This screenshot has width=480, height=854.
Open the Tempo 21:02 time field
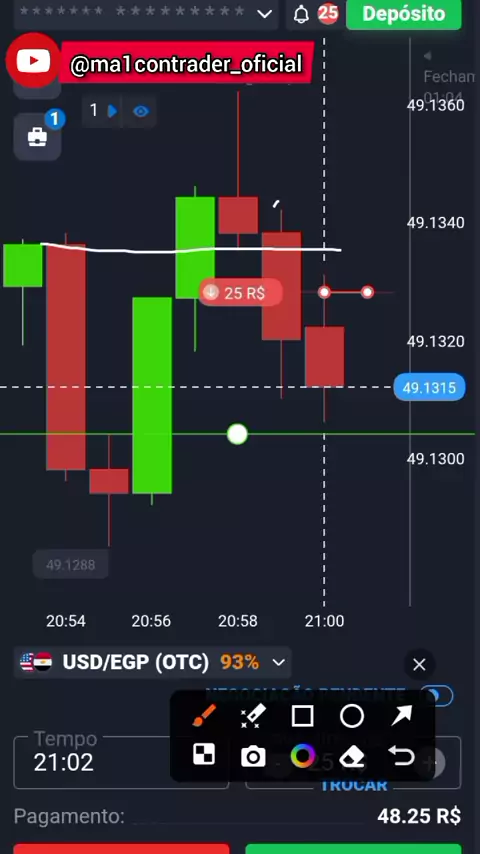121,762
